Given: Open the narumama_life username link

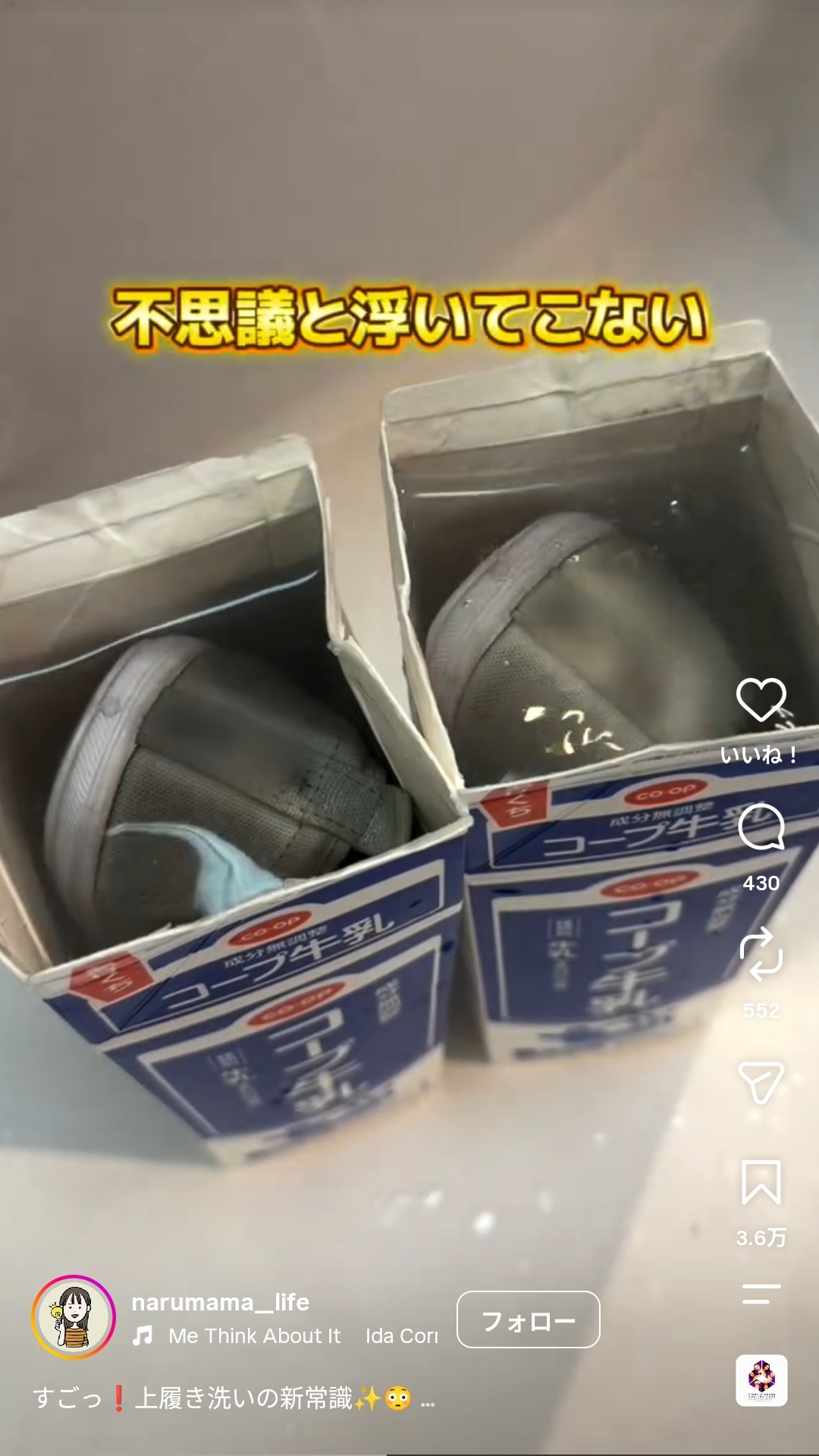Looking at the screenshot, I should pos(221,1302).
